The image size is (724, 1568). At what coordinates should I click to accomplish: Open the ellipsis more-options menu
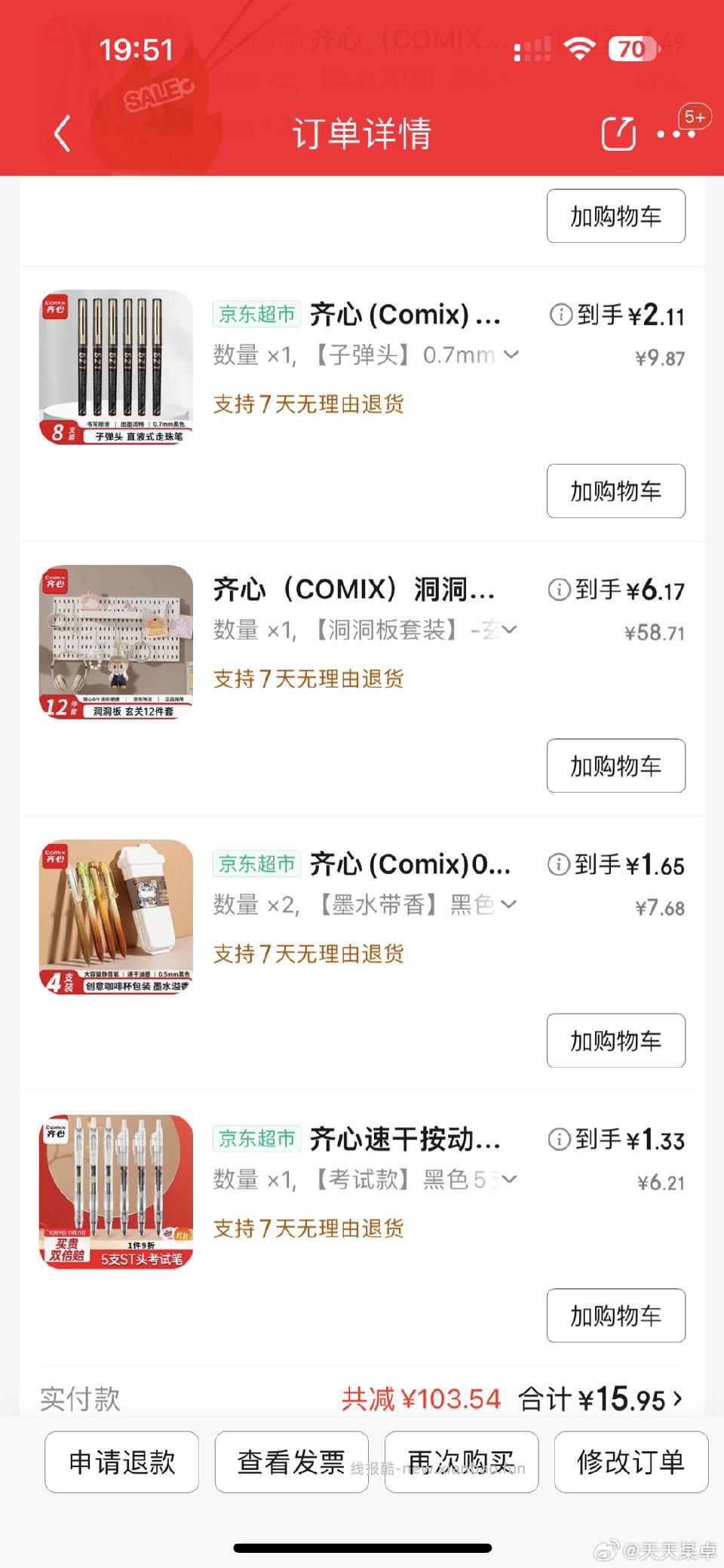click(x=673, y=135)
